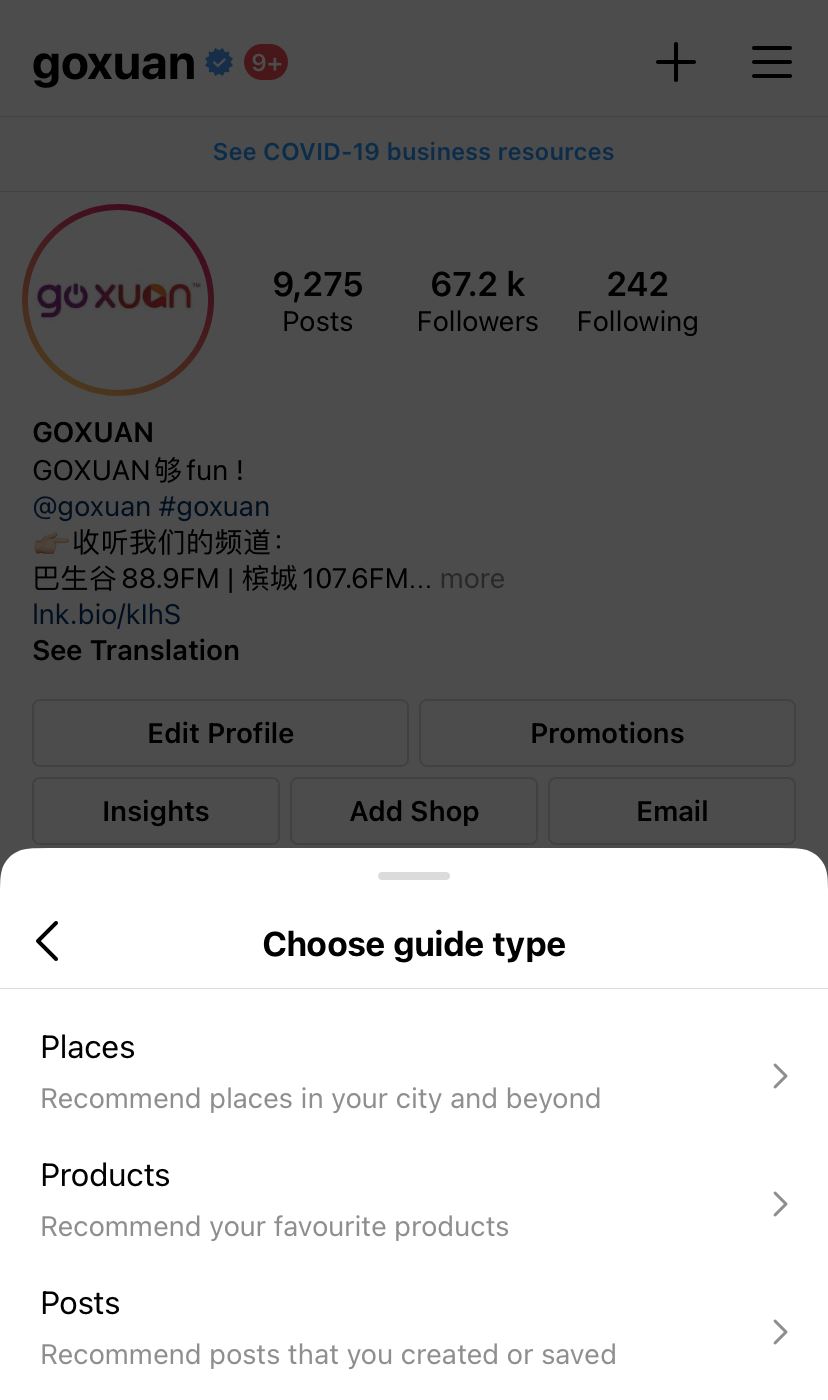Open the lnk.bio/kIhS link

106,614
